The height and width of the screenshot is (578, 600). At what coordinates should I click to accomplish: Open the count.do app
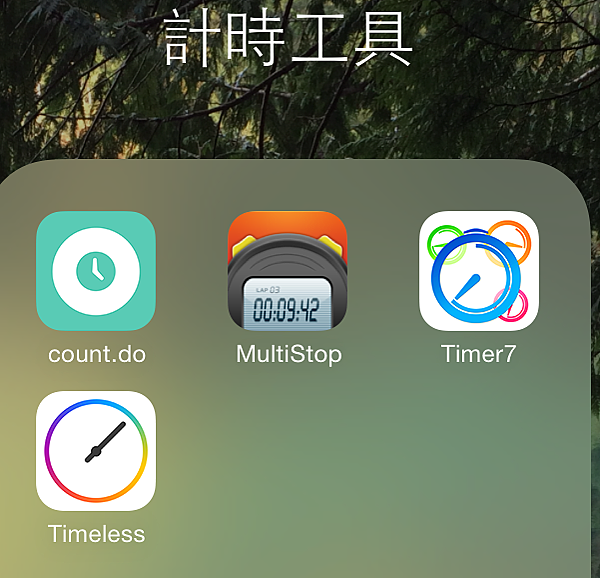pos(96,271)
